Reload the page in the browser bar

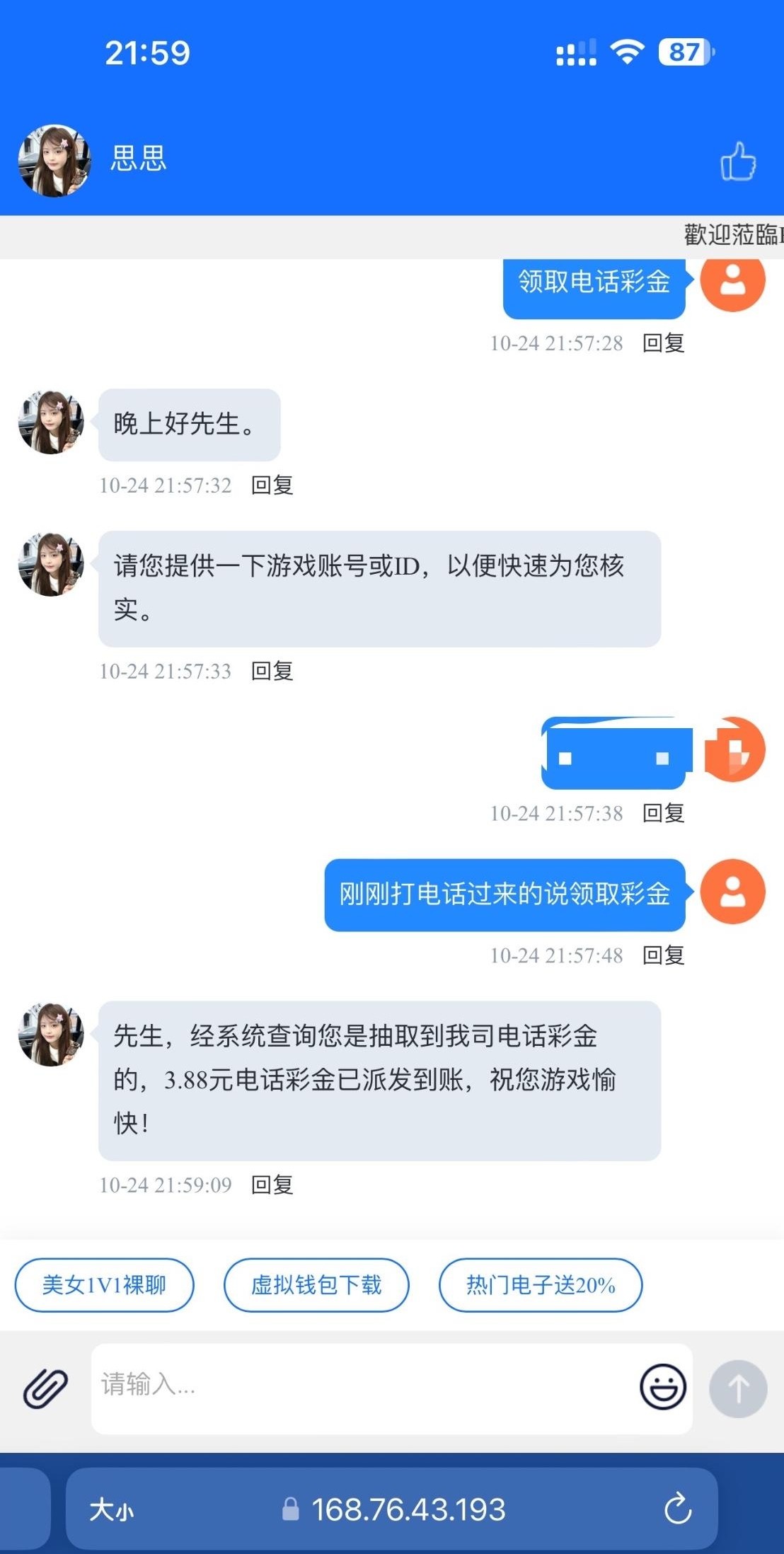coord(677,1509)
